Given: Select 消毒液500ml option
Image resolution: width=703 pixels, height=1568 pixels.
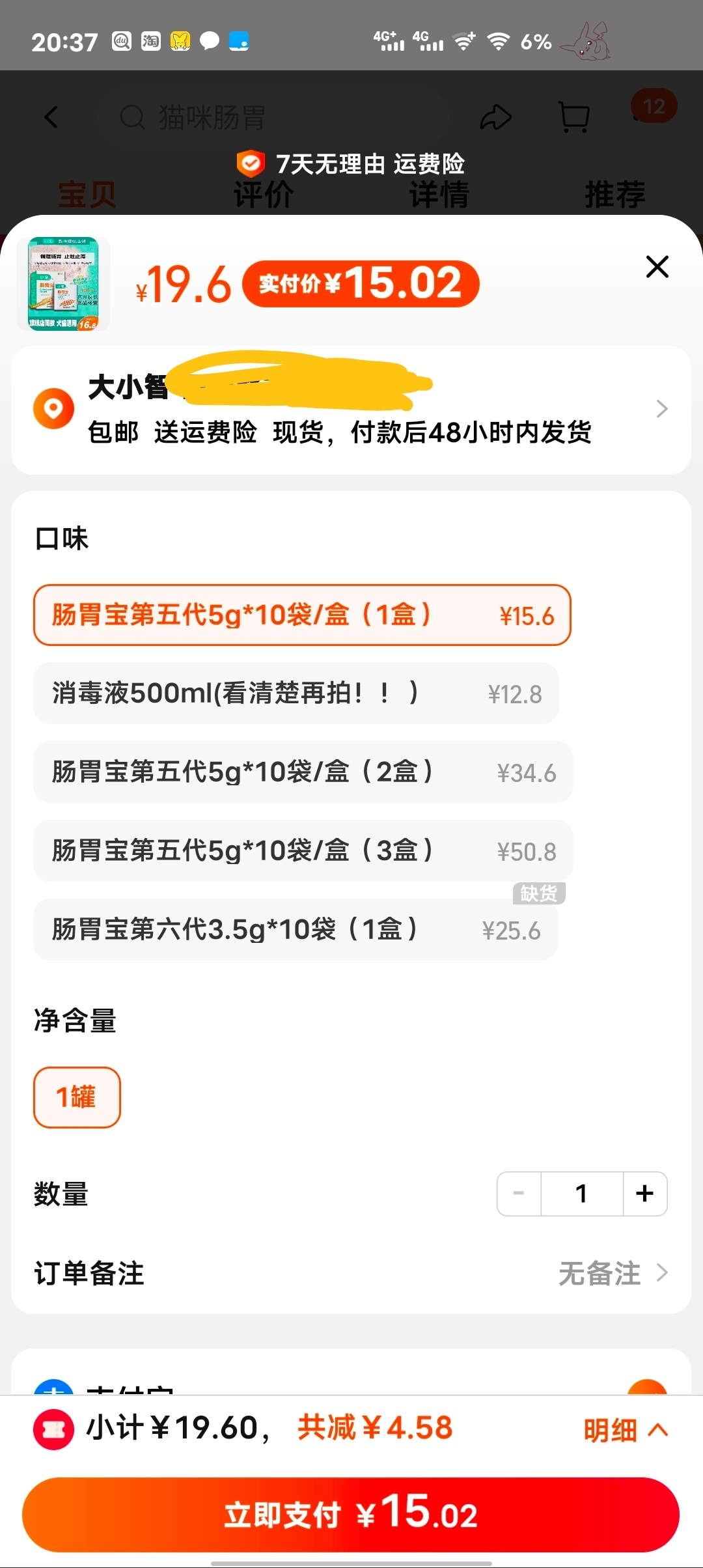Looking at the screenshot, I should click(296, 693).
